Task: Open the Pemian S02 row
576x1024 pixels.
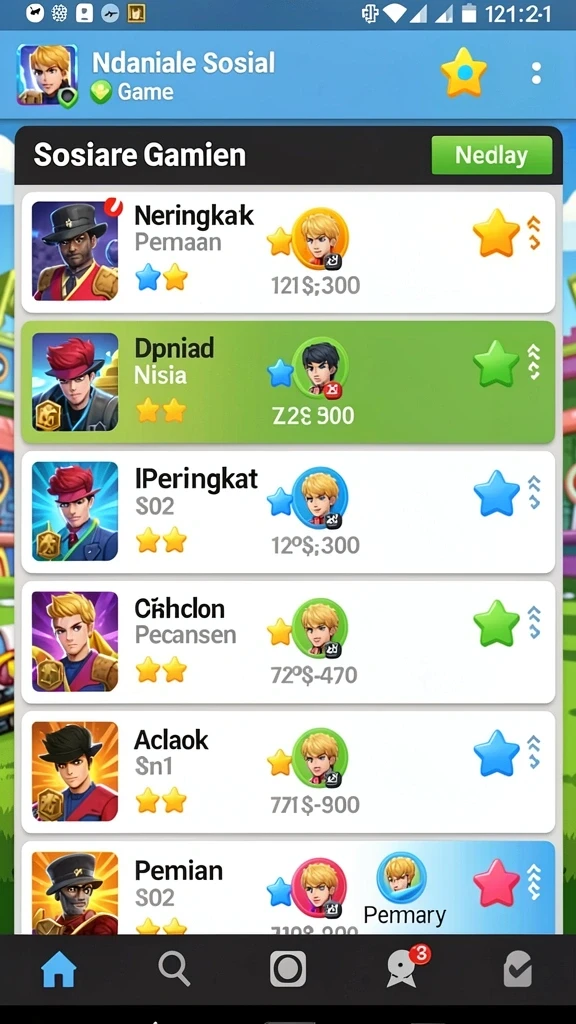Action: (x=288, y=888)
